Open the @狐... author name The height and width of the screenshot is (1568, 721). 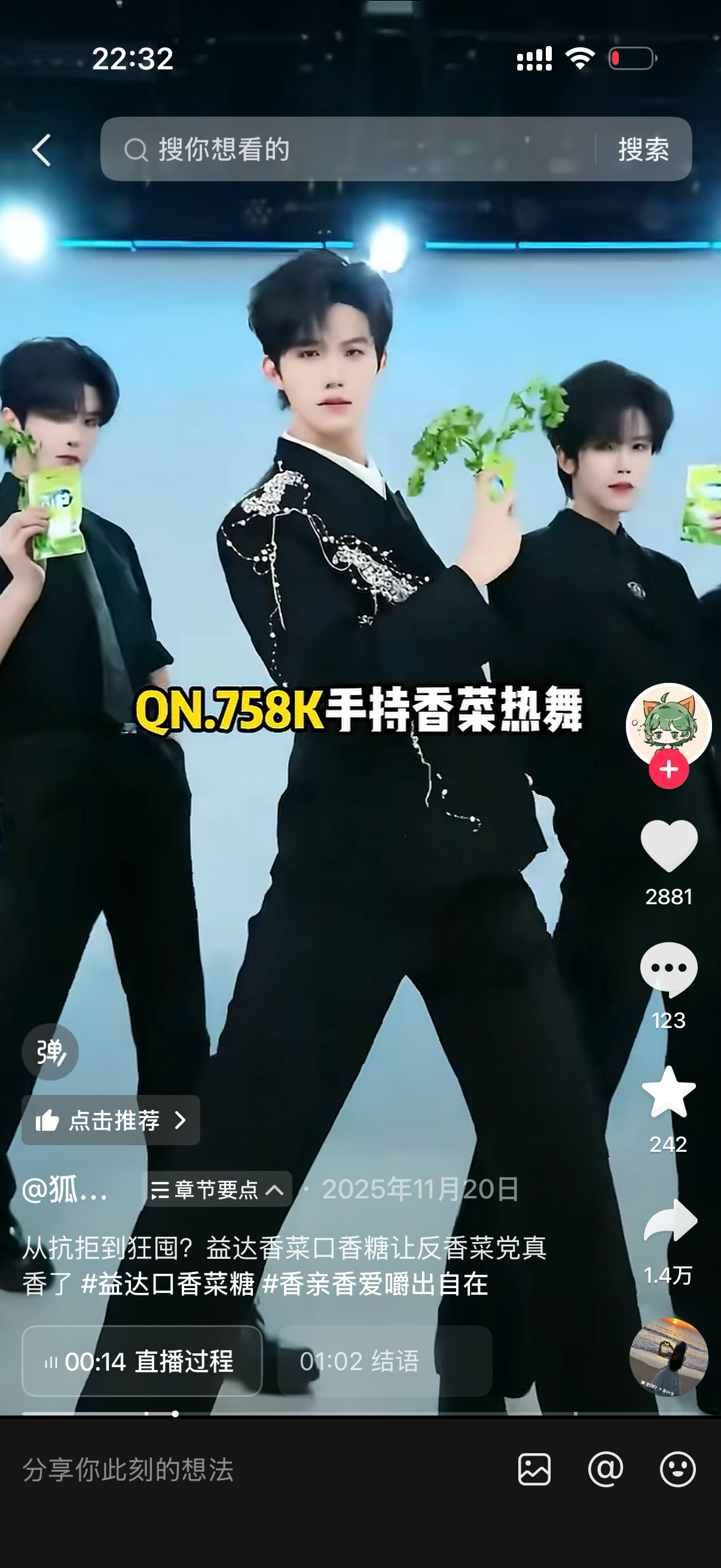[66, 1189]
